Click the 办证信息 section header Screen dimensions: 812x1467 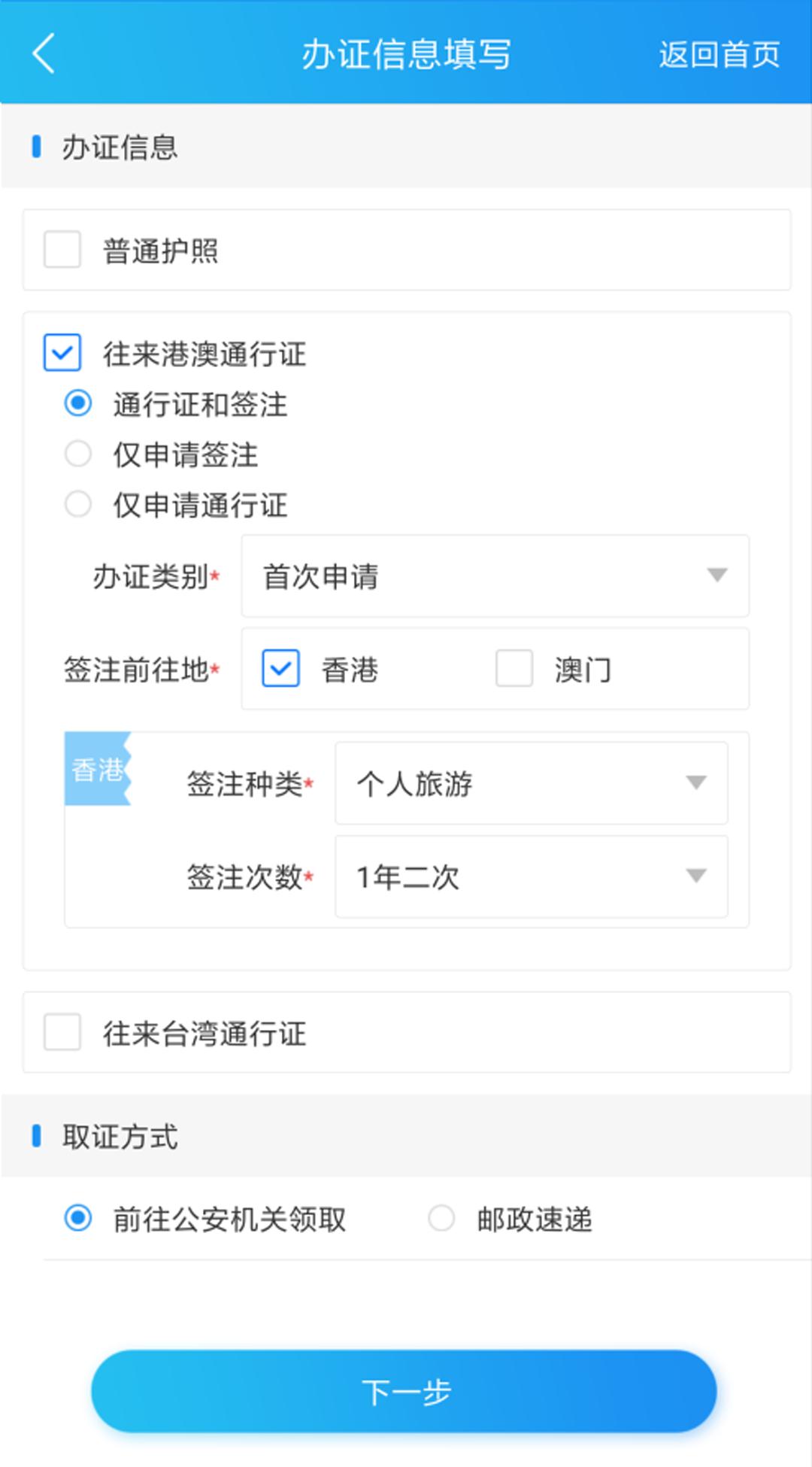tap(119, 147)
